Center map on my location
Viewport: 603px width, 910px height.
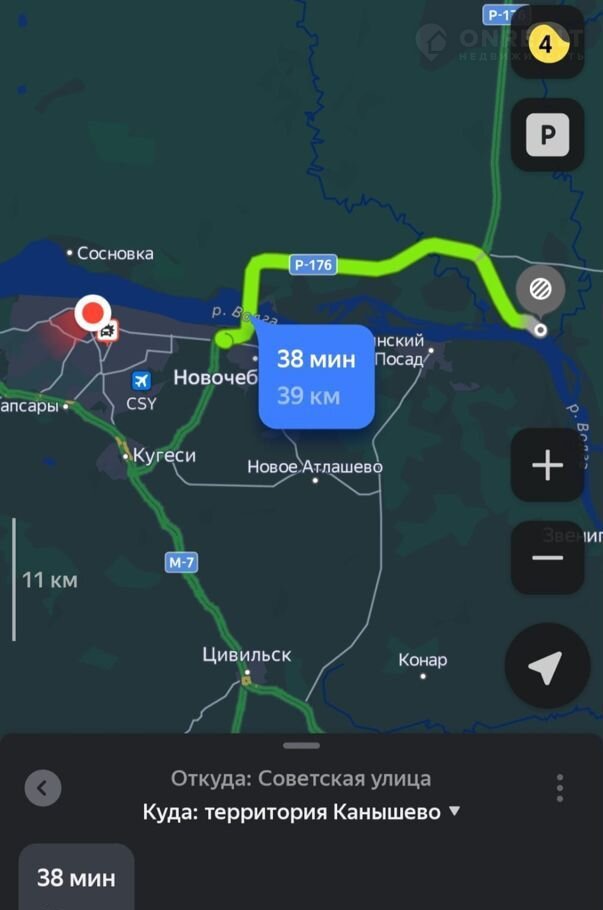click(546, 667)
